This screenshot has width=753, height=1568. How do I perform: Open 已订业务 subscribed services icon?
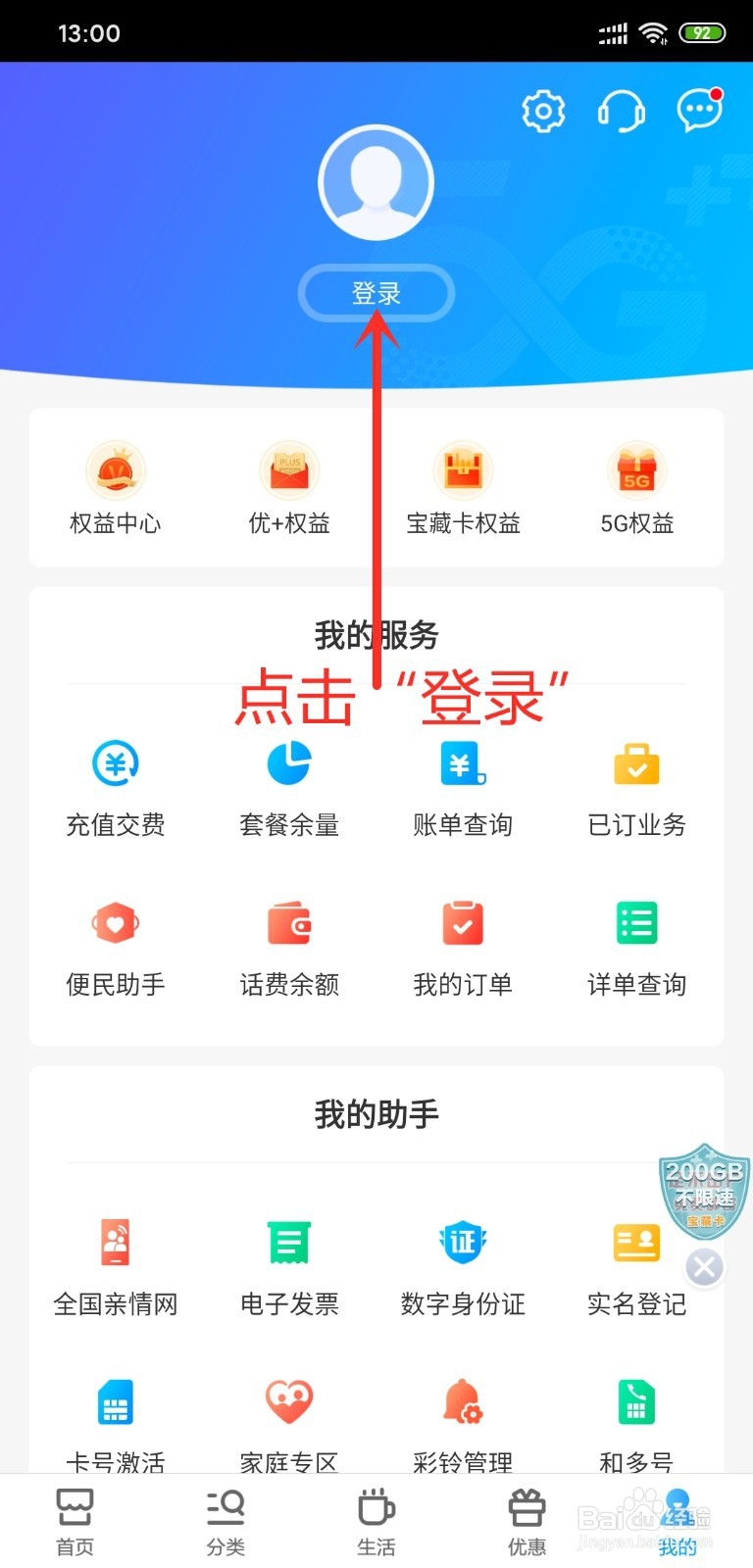tap(635, 763)
